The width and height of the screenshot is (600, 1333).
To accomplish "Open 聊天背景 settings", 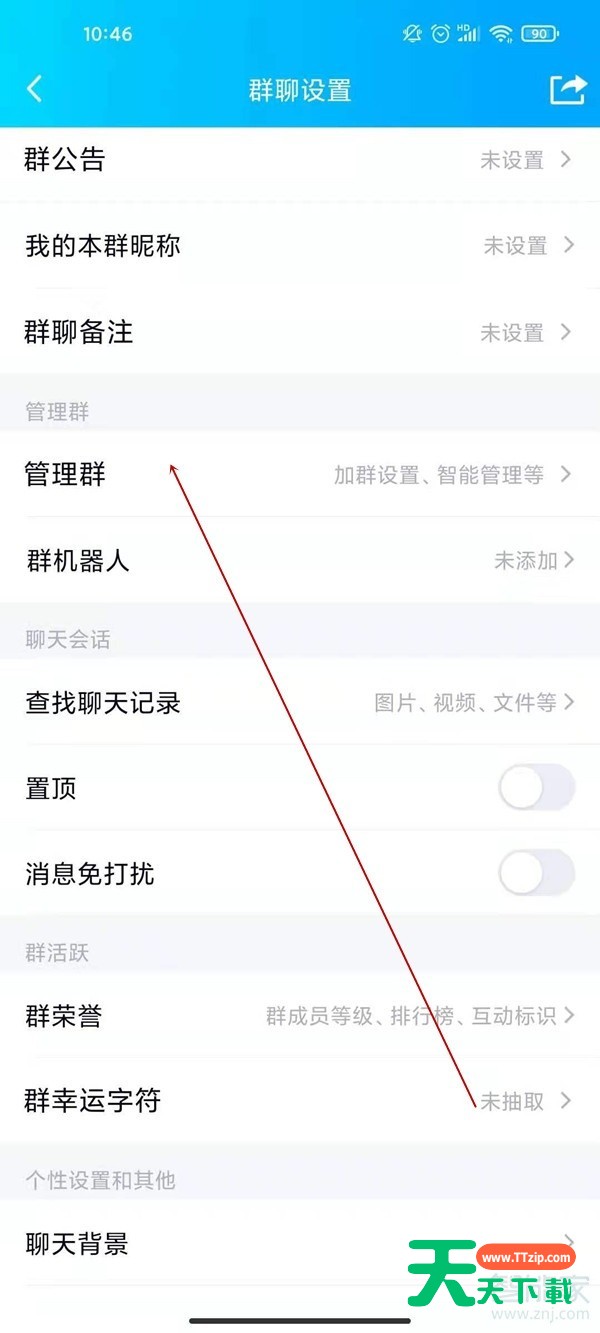I will [300, 1245].
